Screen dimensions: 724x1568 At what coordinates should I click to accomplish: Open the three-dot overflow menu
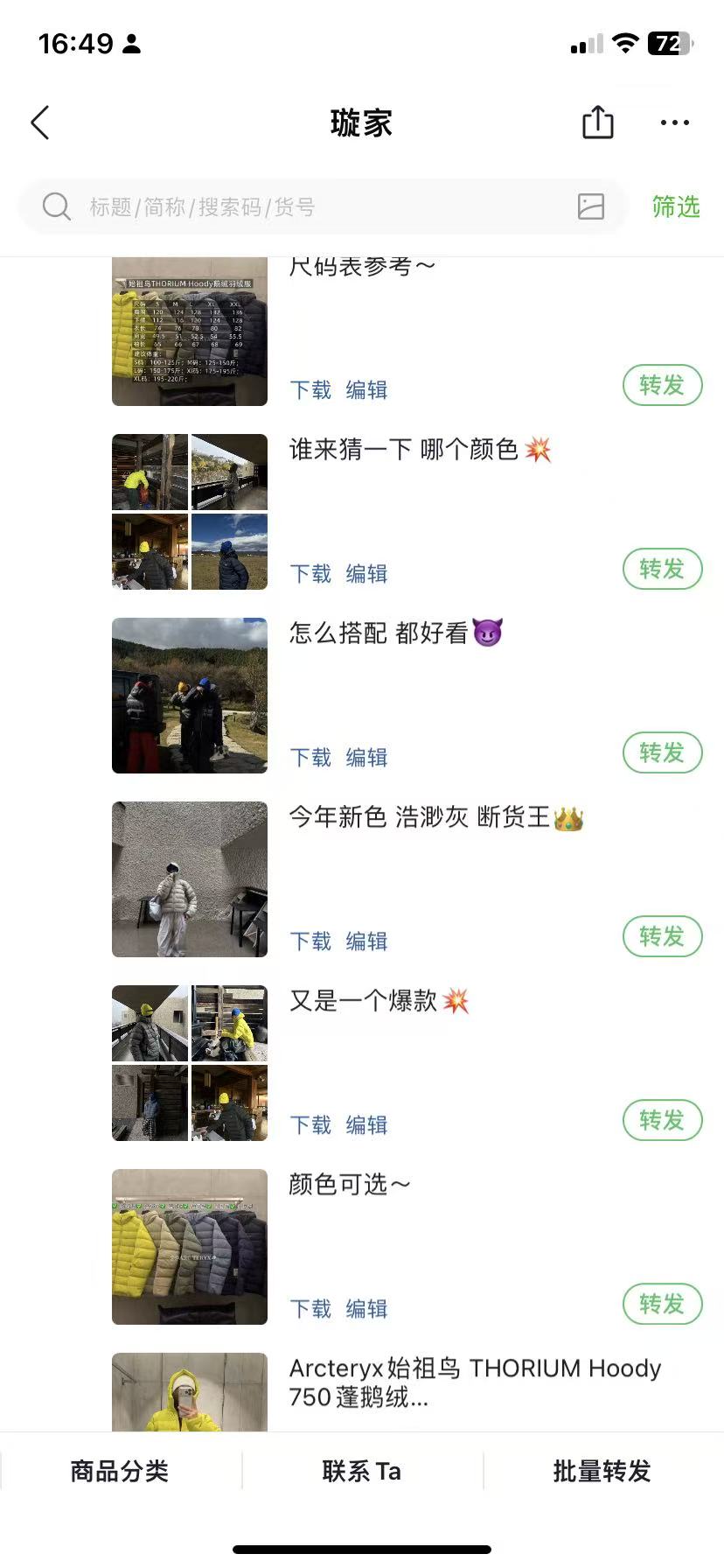[674, 122]
